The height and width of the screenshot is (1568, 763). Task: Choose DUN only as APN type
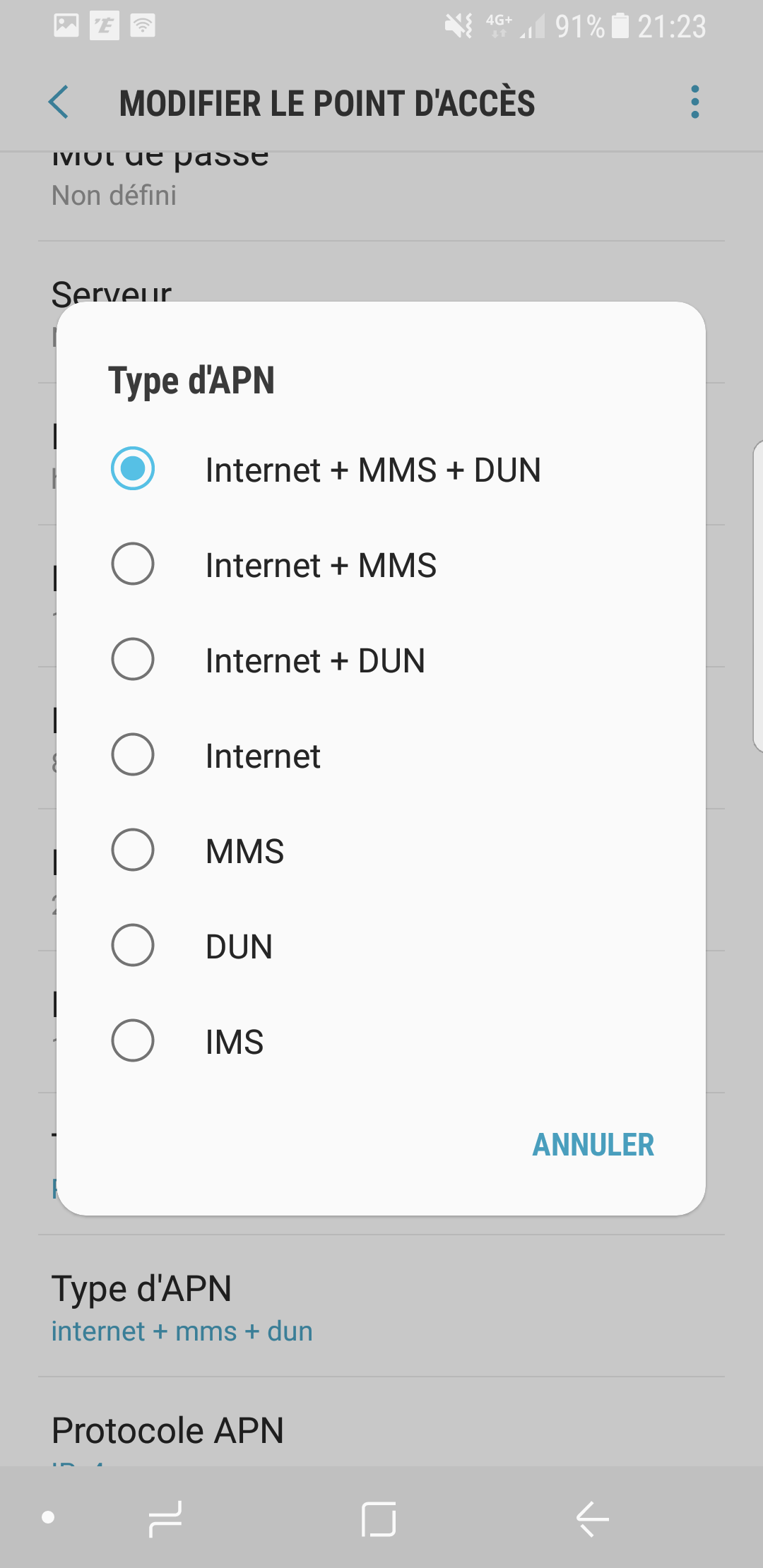133,946
